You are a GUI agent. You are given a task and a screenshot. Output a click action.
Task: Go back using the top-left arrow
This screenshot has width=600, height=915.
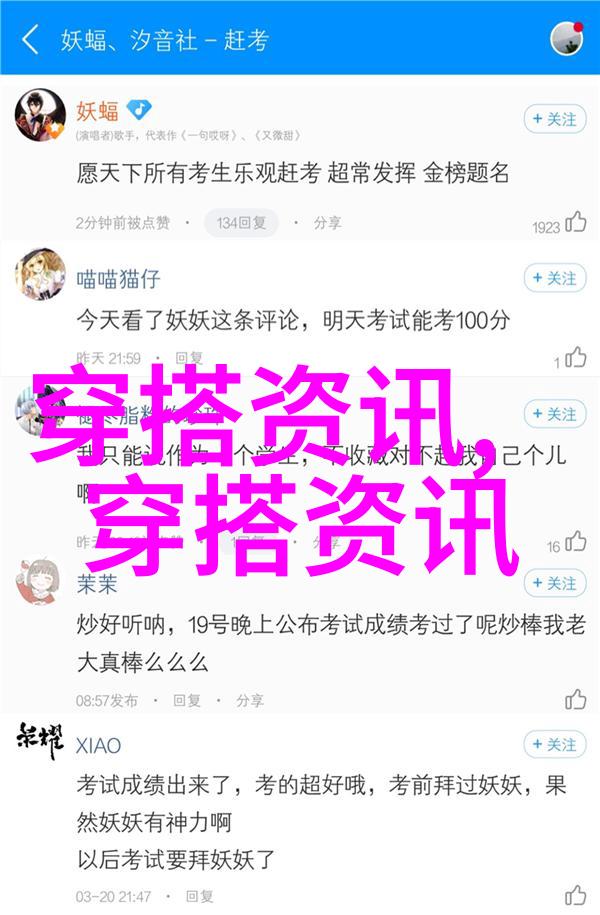click(30, 39)
